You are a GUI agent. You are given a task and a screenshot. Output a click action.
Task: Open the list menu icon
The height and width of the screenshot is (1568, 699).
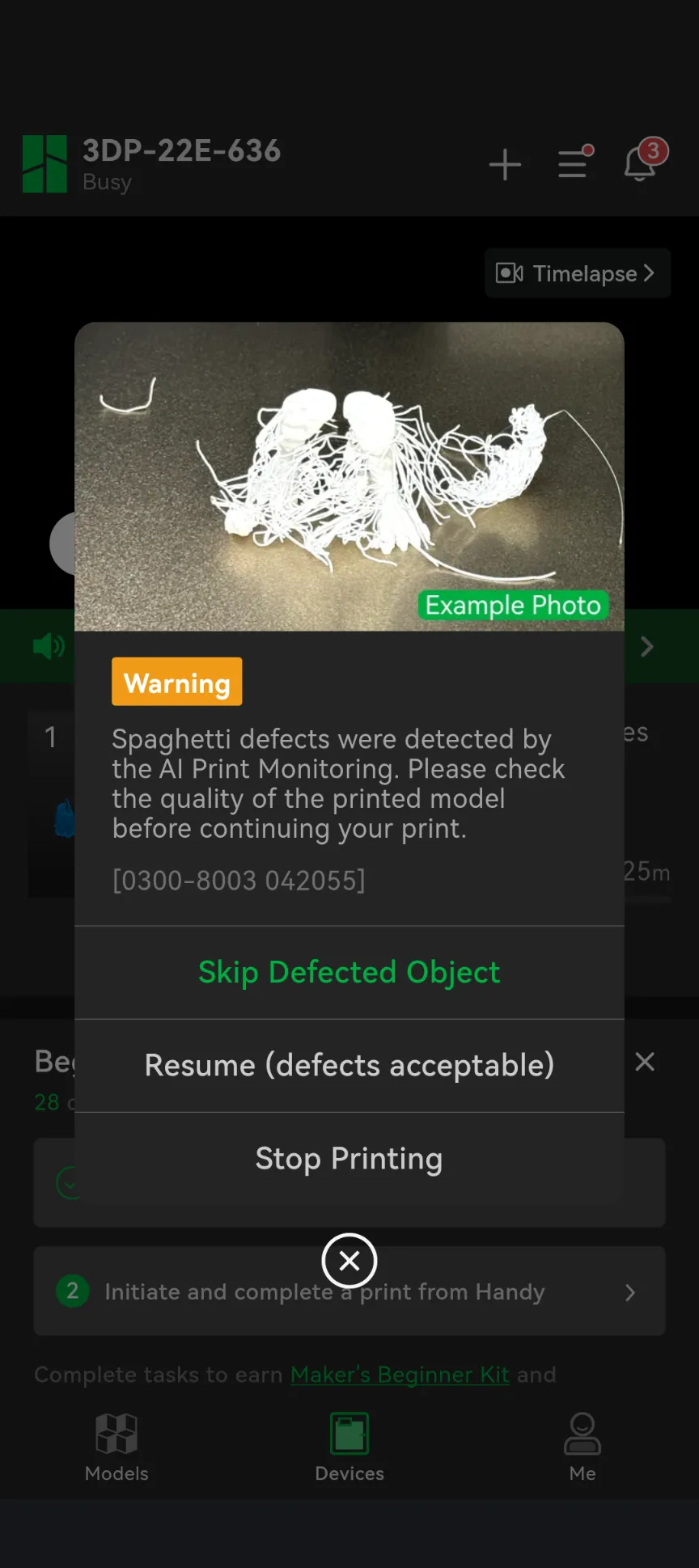coord(574,164)
